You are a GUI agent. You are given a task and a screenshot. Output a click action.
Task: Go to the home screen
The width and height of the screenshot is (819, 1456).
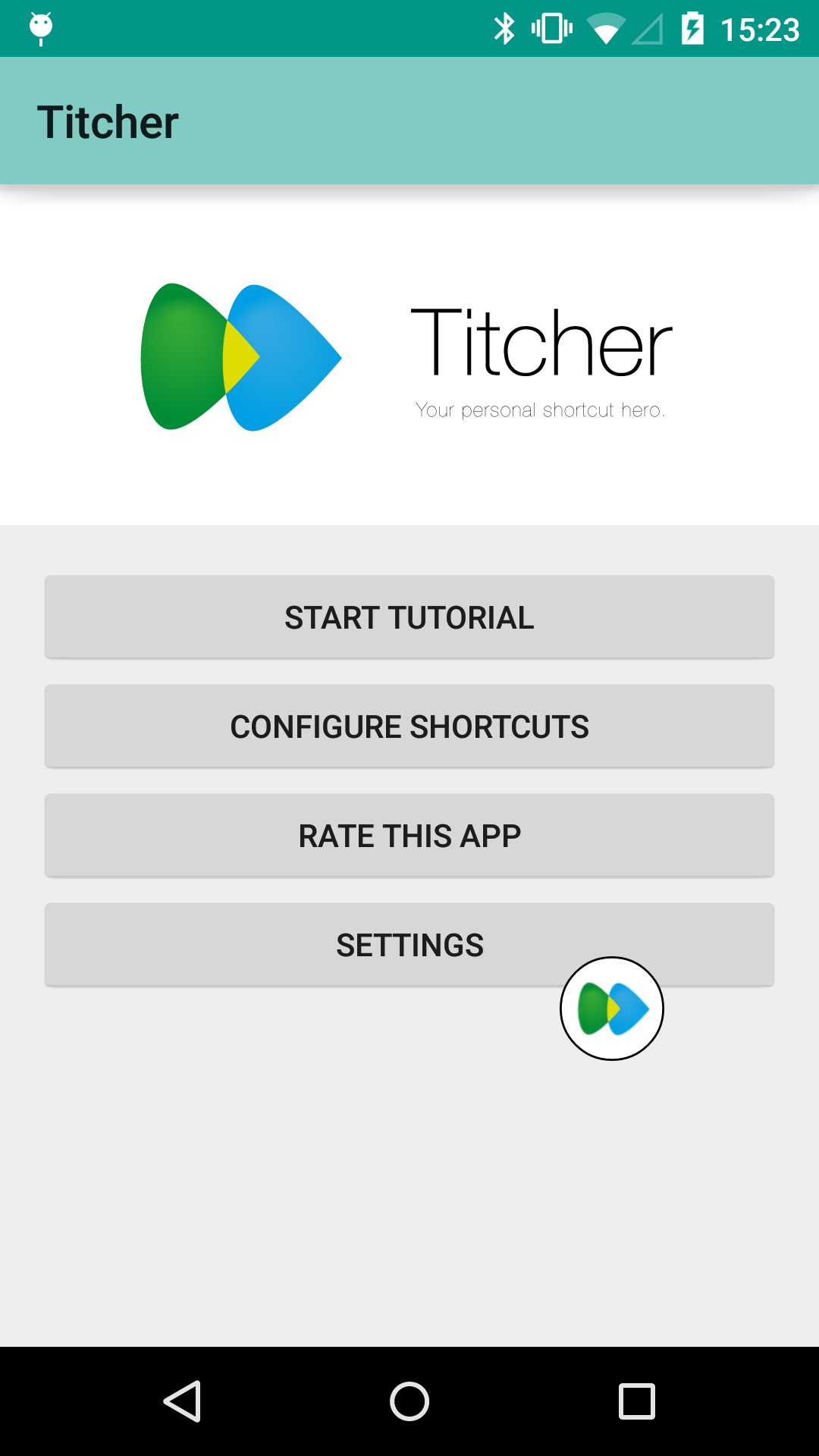tap(409, 1401)
